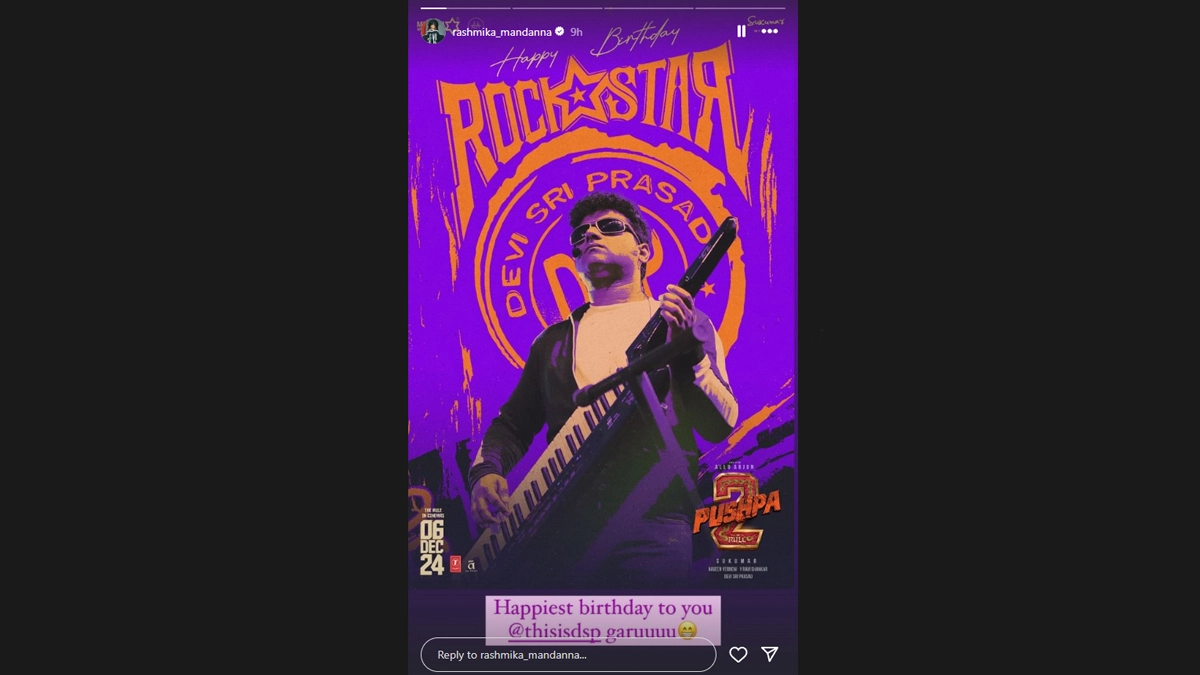Like this story with the heart
This screenshot has width=1200, height=675.
point(738,654)
